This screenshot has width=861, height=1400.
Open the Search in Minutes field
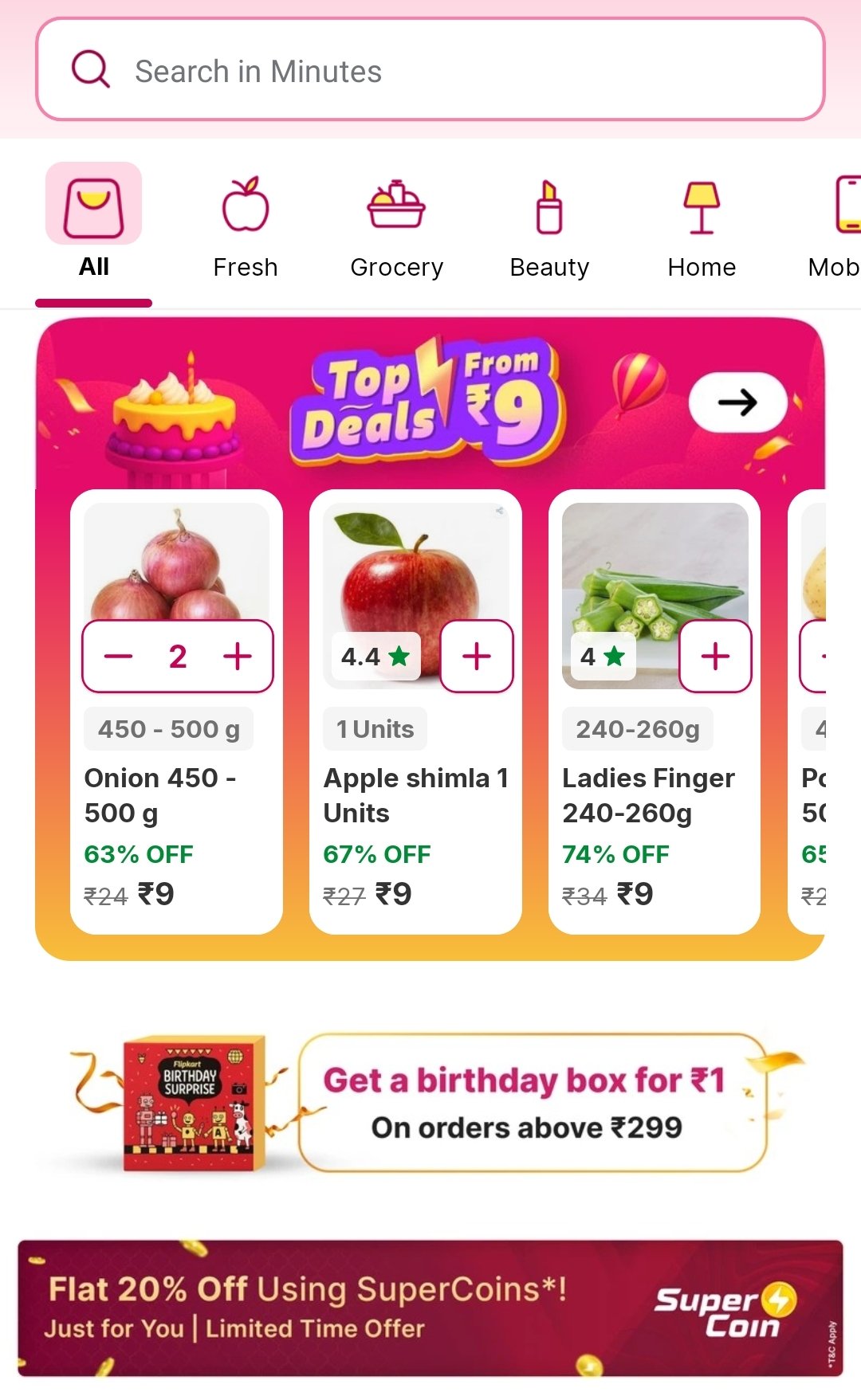click(431, 71)
